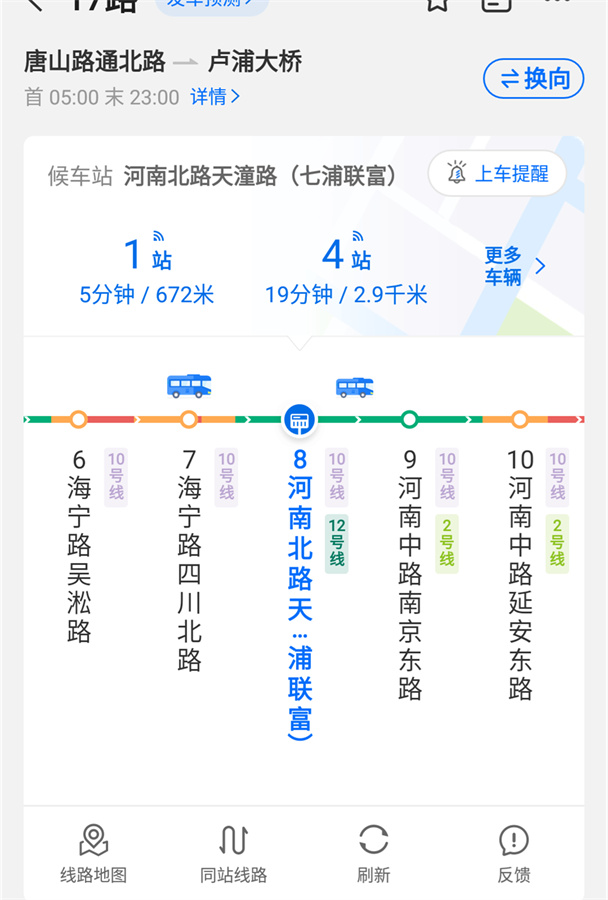This screenshot has width=608, height=900.
Task: Open 线路地图 route map
Action: coord(93,854)
